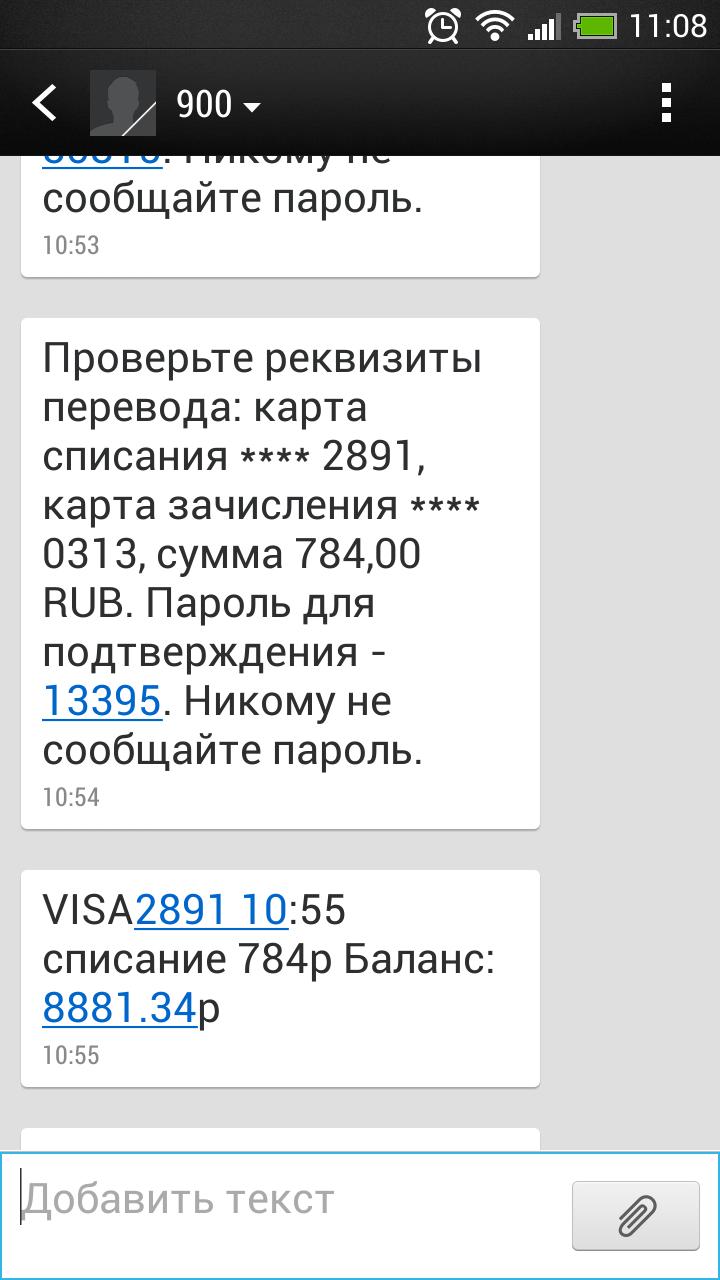This screenshot has width=720, height=1280.
Task: Attach a file with the paperclip button
Action: pos(636,1215)
